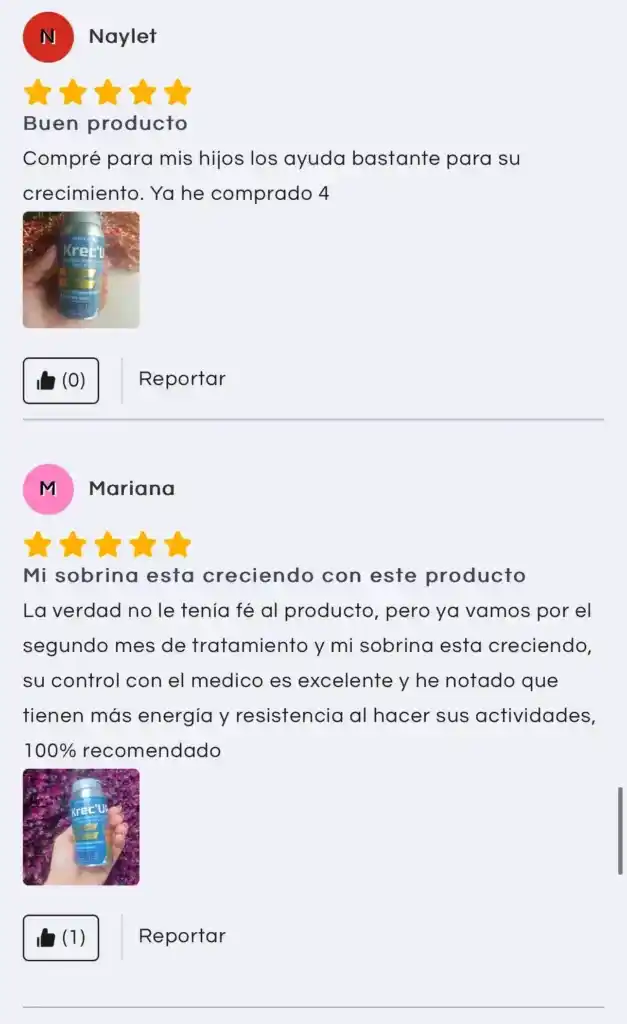Report Mariana's review

pyautogui.click(x=182, y=936)
